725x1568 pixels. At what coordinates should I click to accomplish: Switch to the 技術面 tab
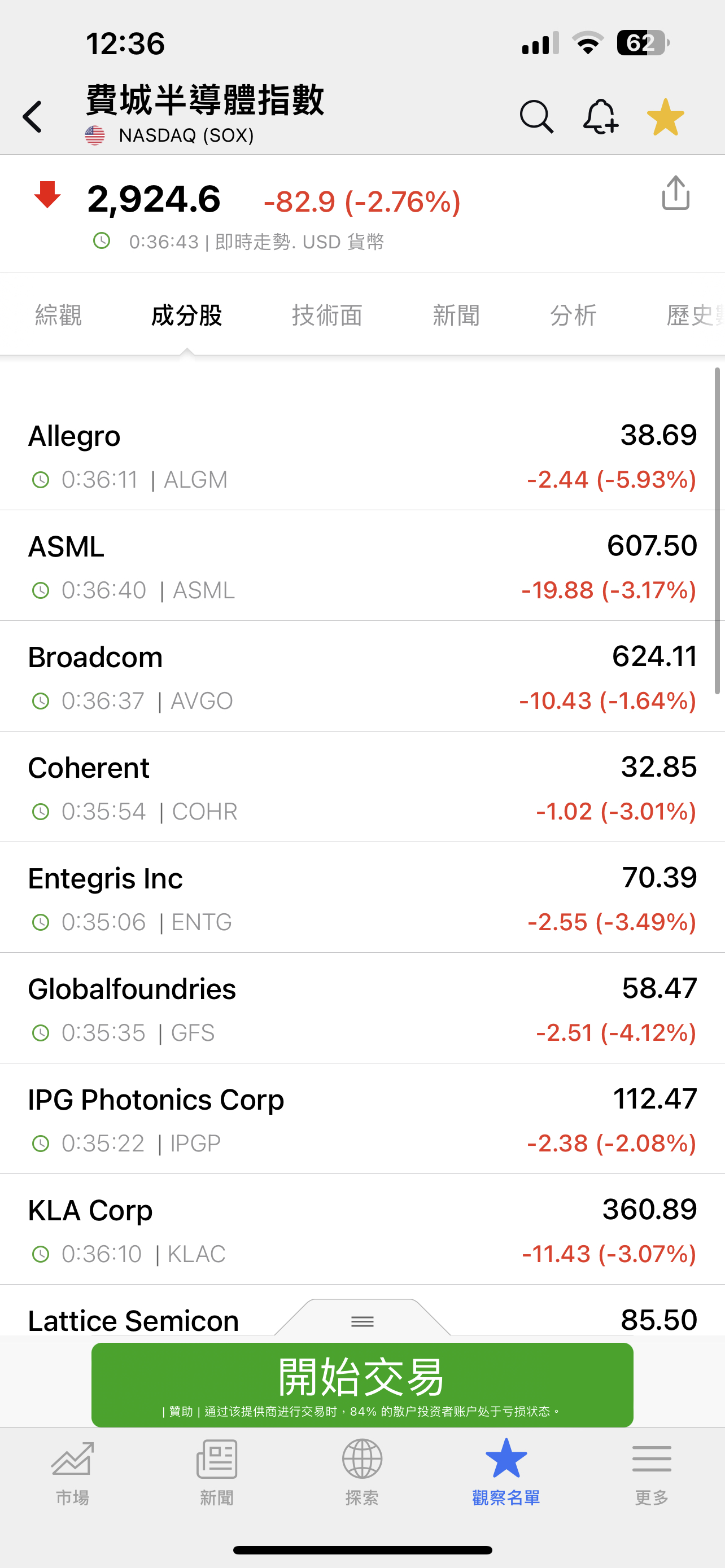[x=327, y=316]
